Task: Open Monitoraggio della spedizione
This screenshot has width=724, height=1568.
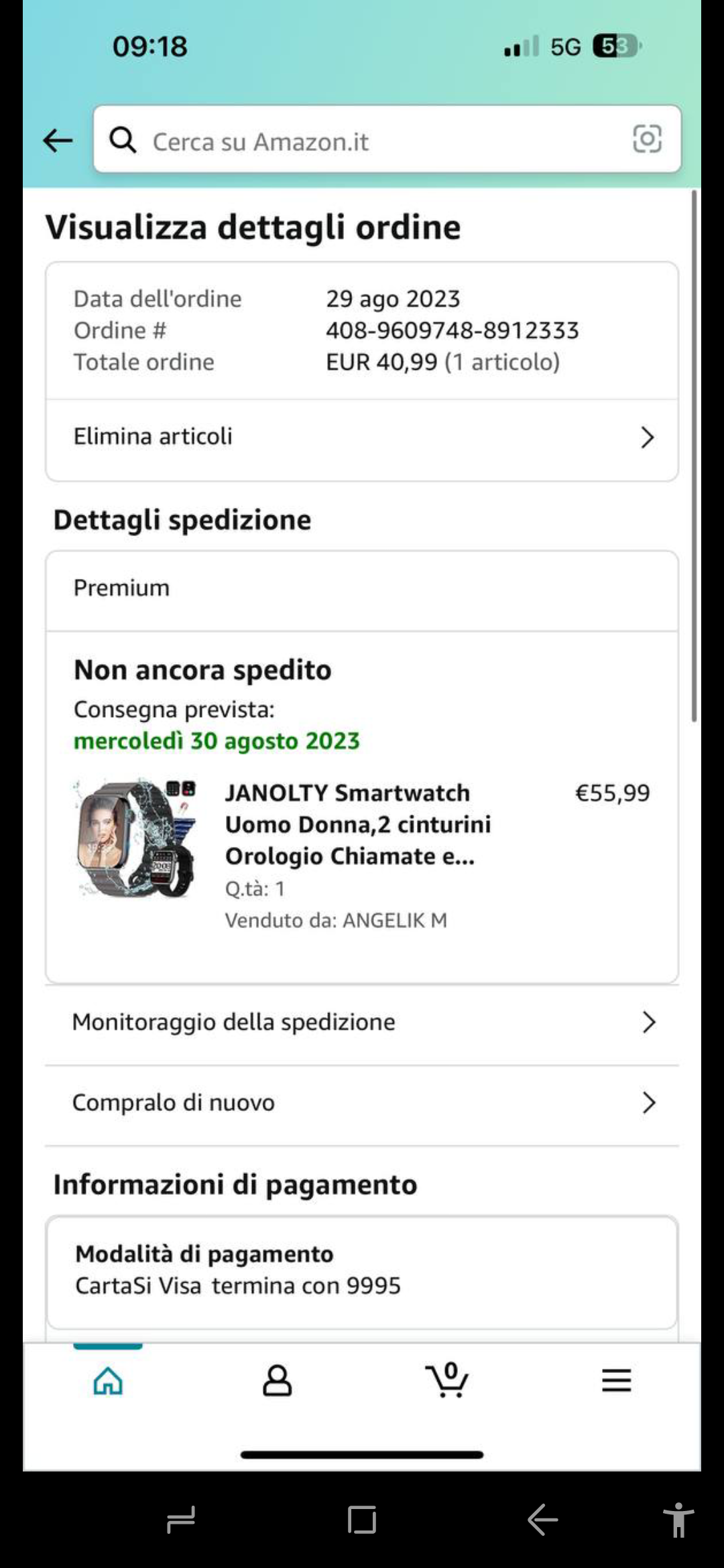Action: click(x=362, y=1023)
